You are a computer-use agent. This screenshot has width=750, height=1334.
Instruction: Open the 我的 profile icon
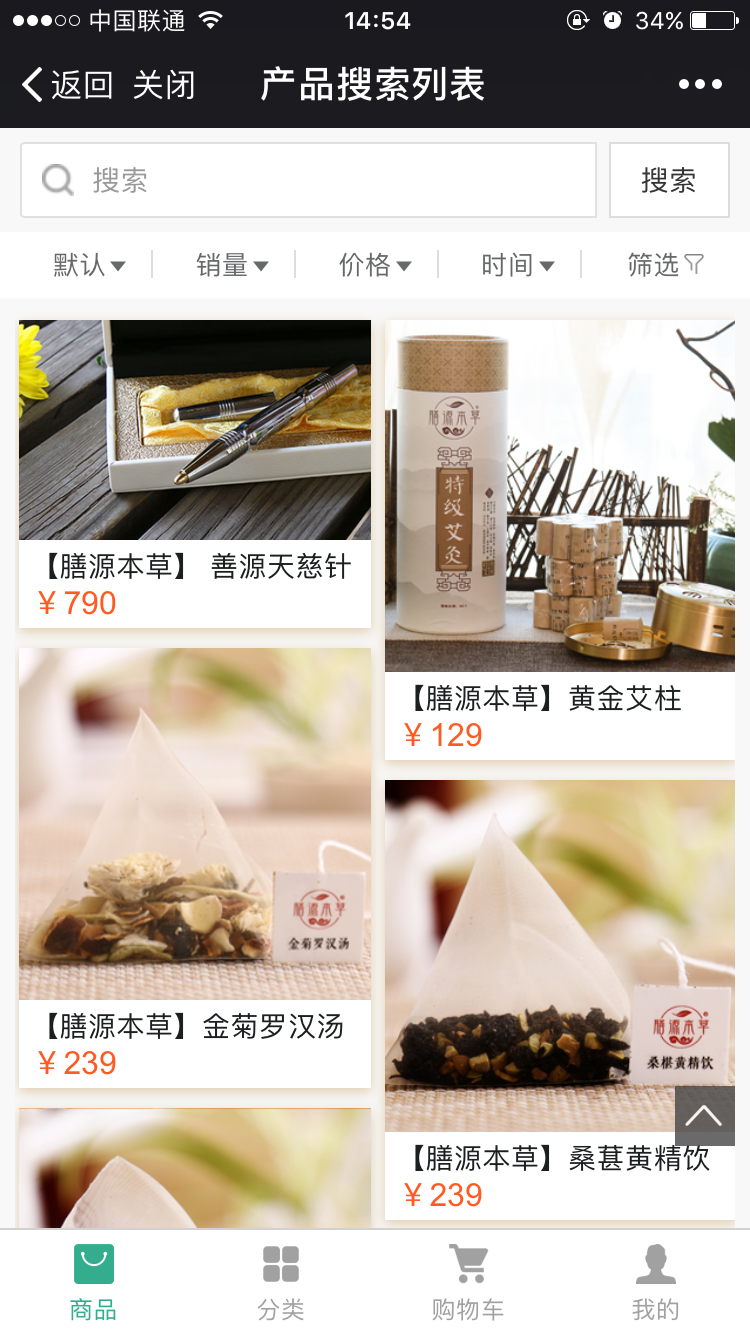pos(656,1265)
